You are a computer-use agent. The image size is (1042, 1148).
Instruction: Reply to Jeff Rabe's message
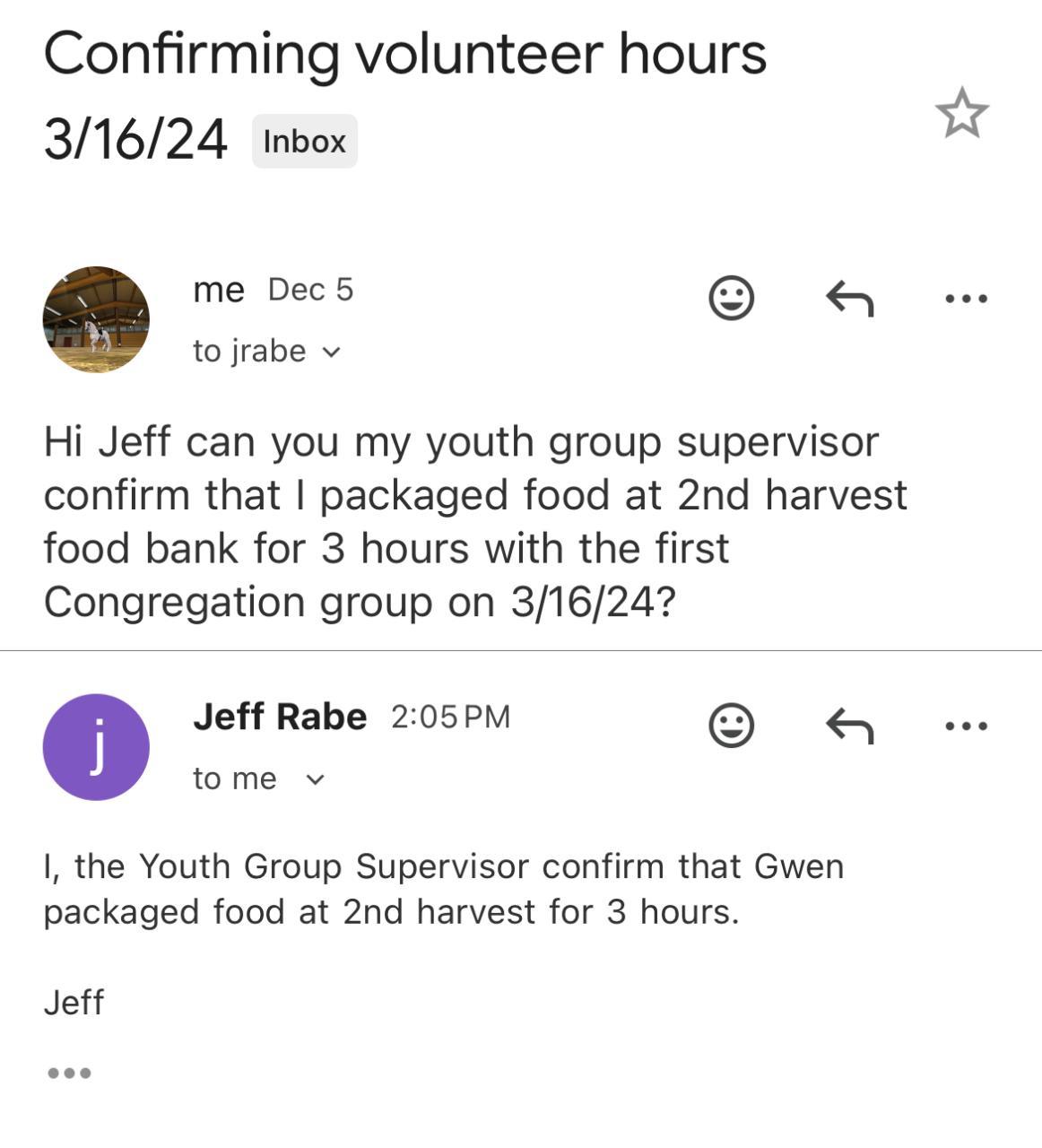click(x=849, y=725)
